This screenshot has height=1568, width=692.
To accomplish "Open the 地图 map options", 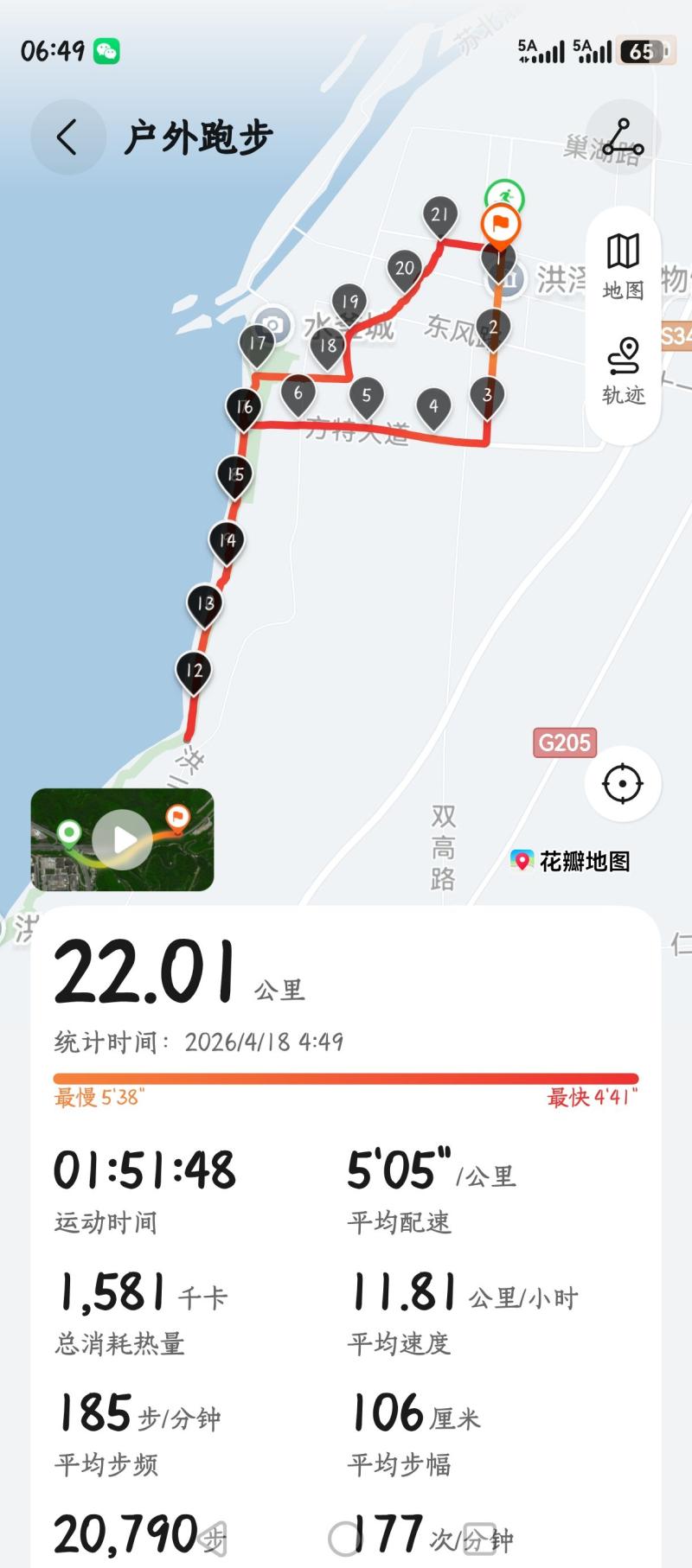I will click(623, 266).
